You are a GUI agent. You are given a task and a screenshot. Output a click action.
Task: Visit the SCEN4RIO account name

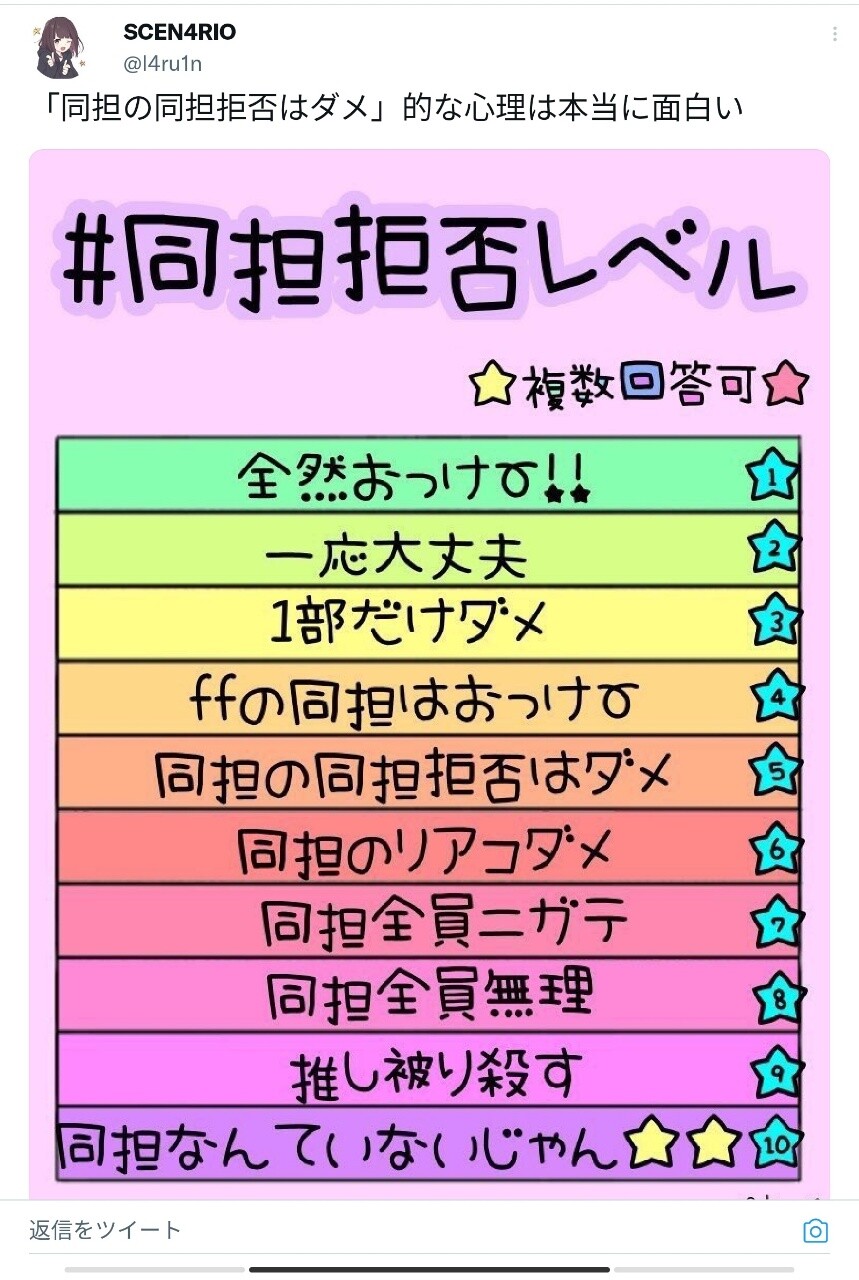click(x=180, y=32)
